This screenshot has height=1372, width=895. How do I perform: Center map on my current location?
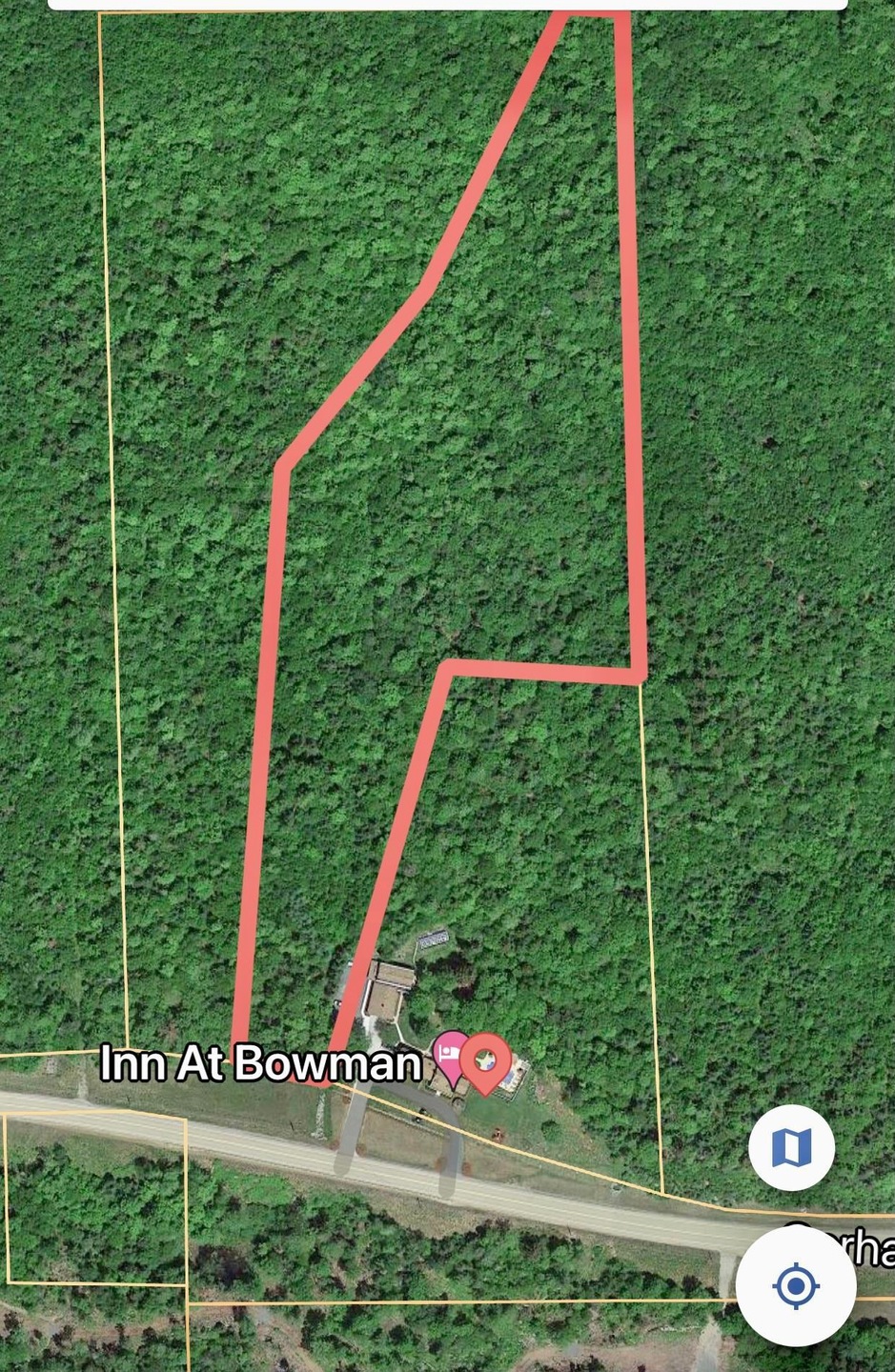tap(796, 1286)
